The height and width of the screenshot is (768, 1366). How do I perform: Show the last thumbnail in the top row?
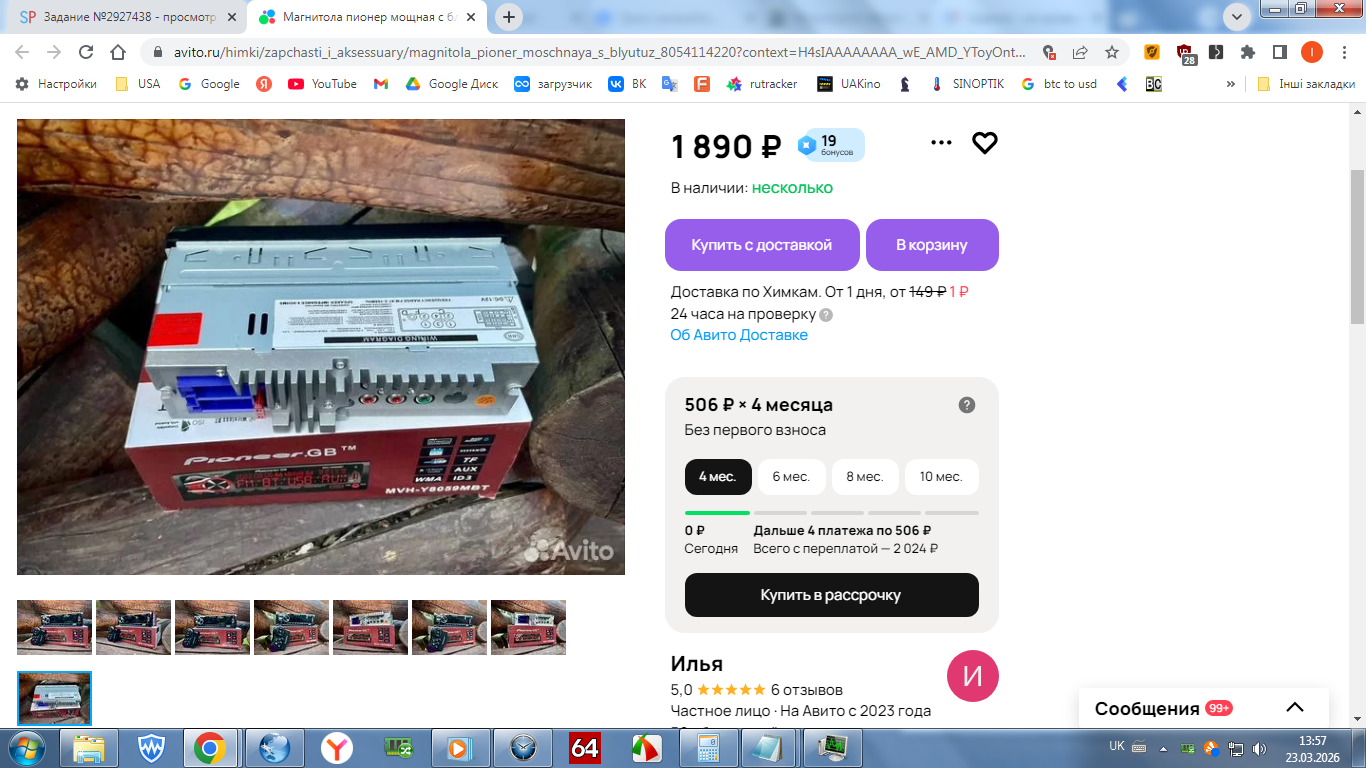528,627
